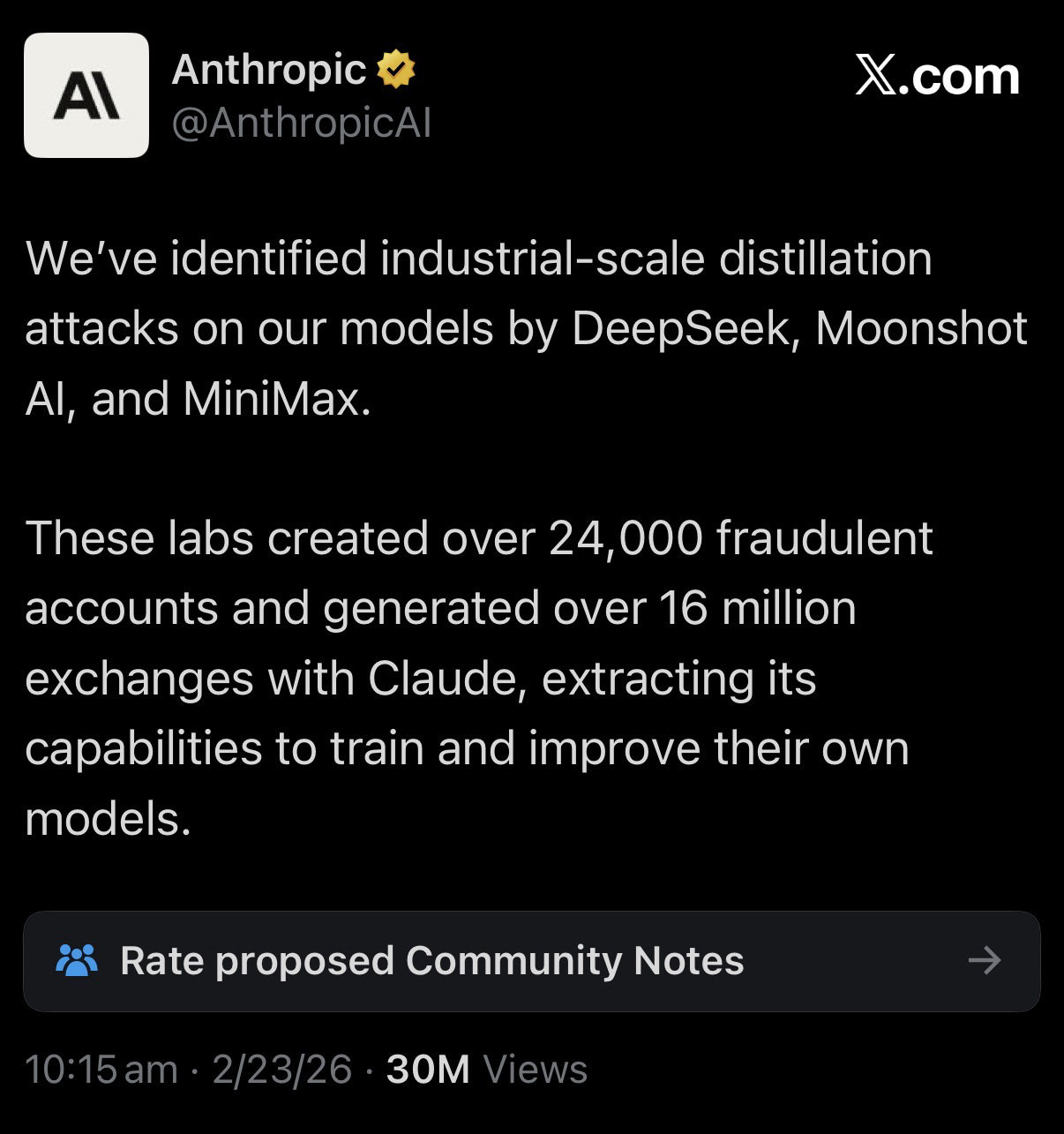Open Anthropic's profile picture
1064x1134 pixels.
[x=86, y=95]
